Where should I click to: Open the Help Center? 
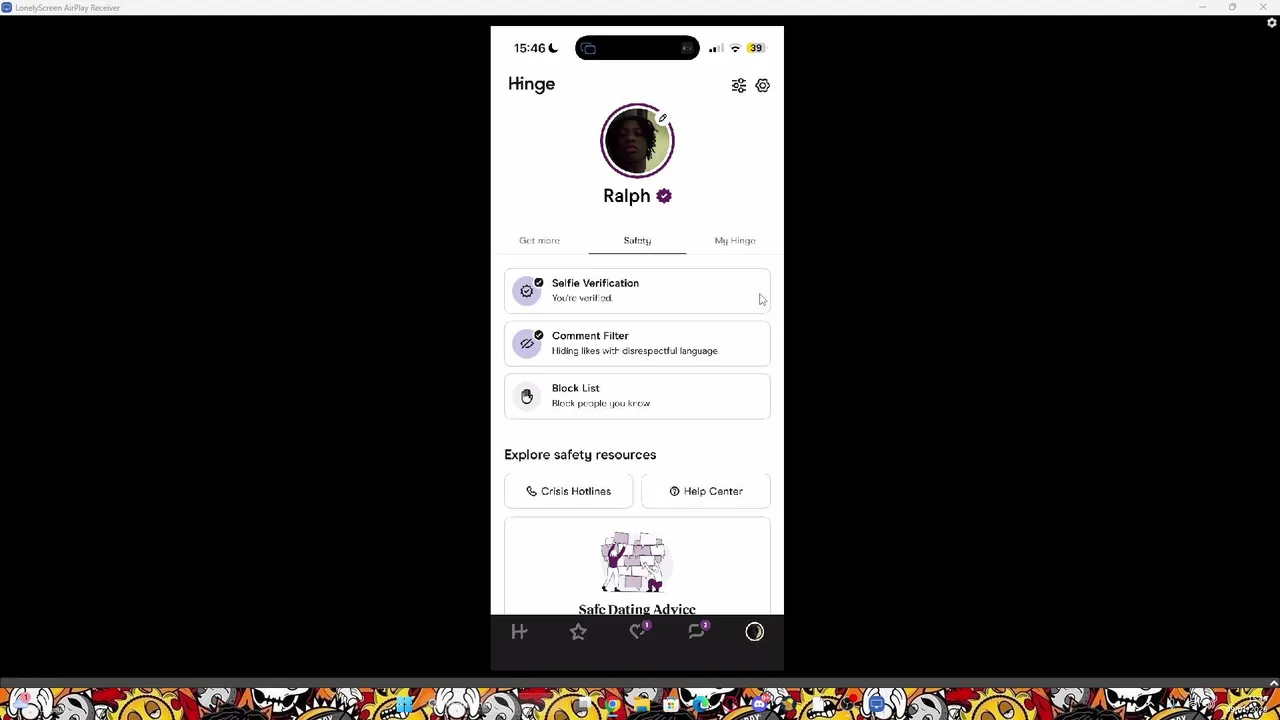tap(706, 491)
